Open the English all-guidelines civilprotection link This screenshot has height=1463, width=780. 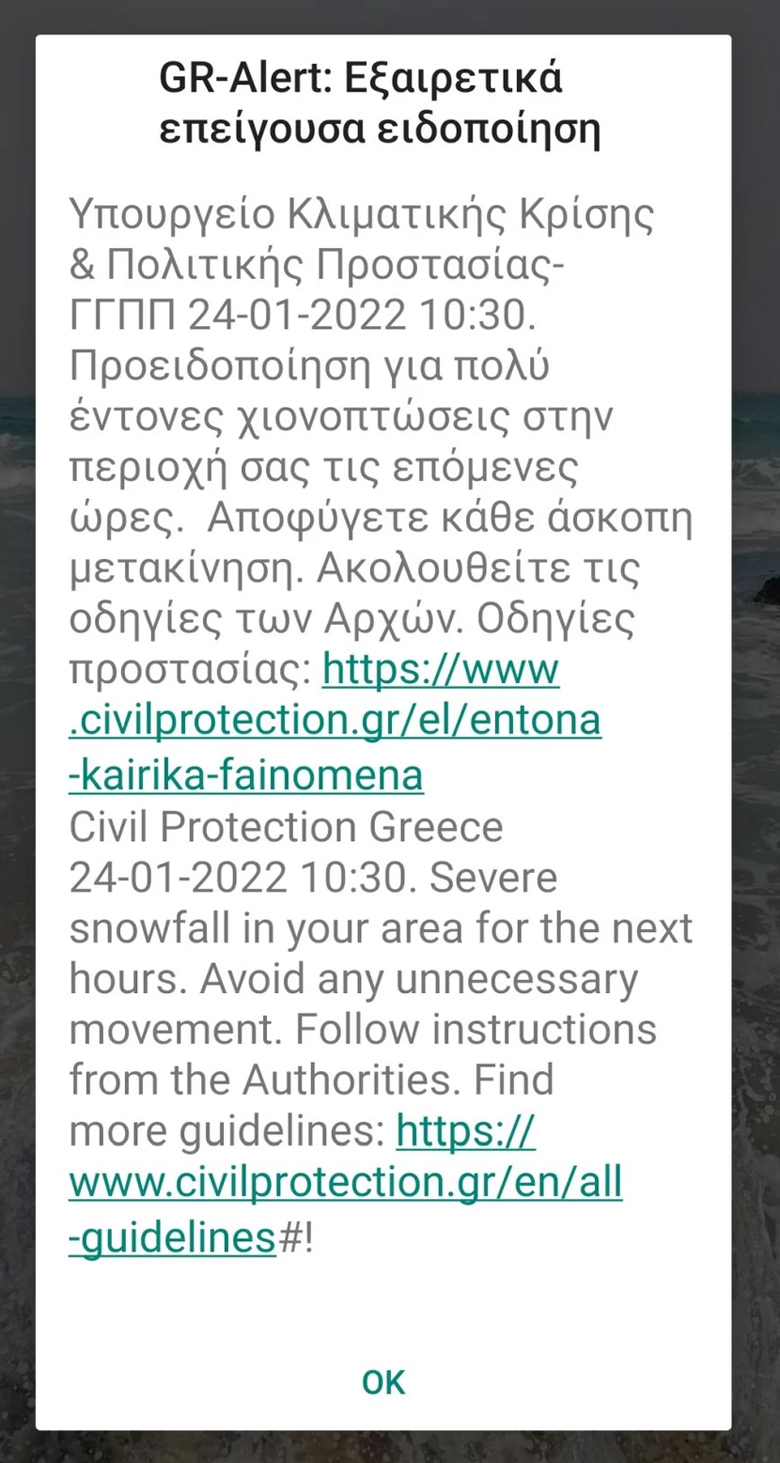coord(345,1184)
